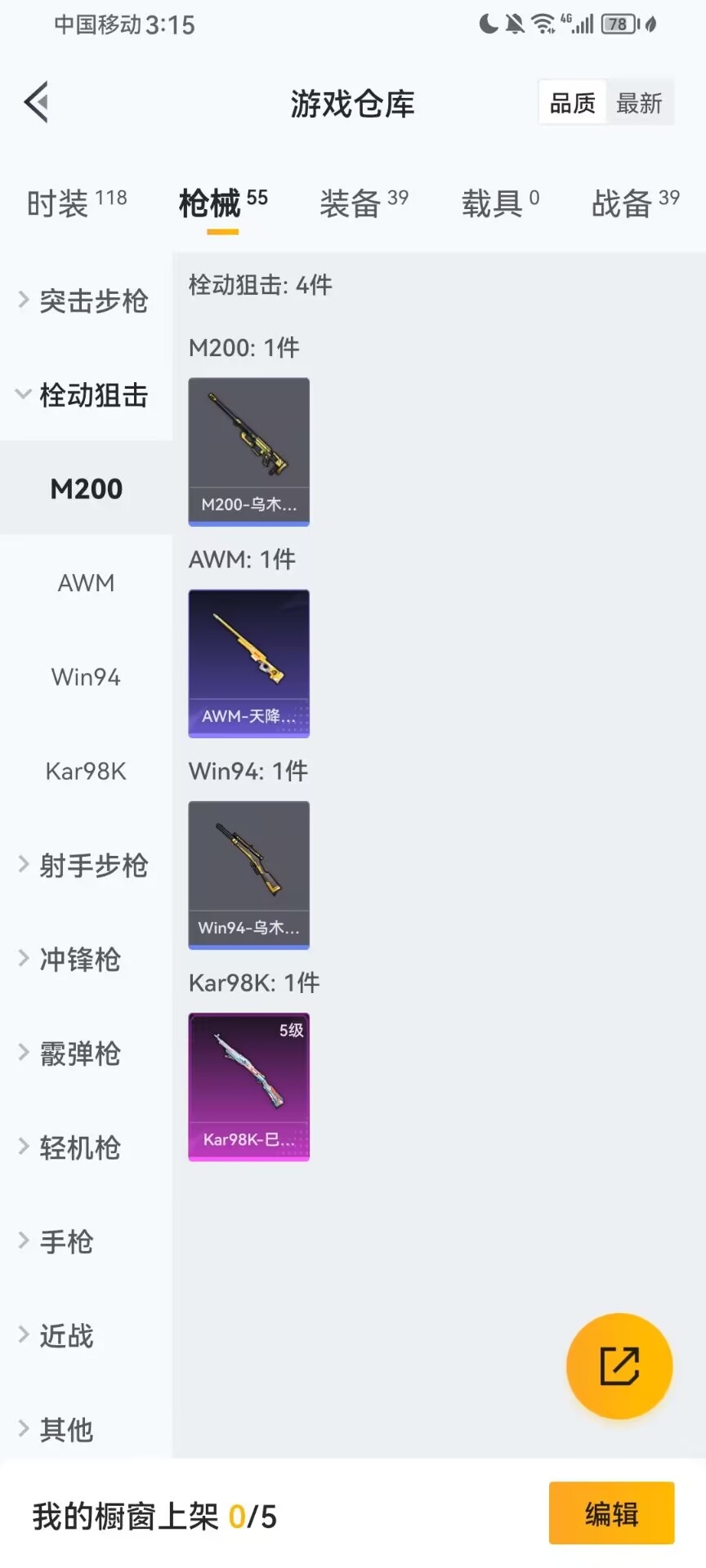Open the level 5 Kar98K skin card
The image size is (706, 1568).
[249, 1086]
